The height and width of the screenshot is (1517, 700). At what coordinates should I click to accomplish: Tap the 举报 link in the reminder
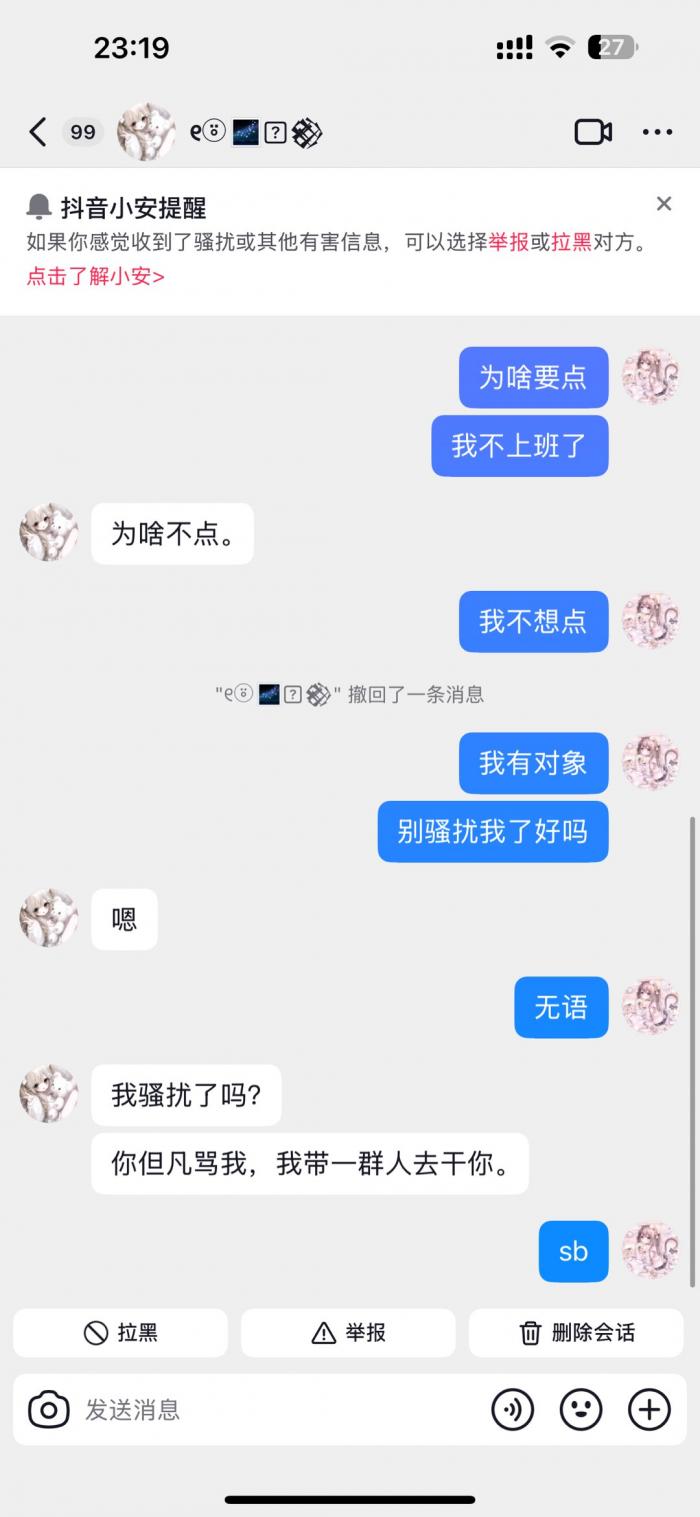(x=508, y=242)
